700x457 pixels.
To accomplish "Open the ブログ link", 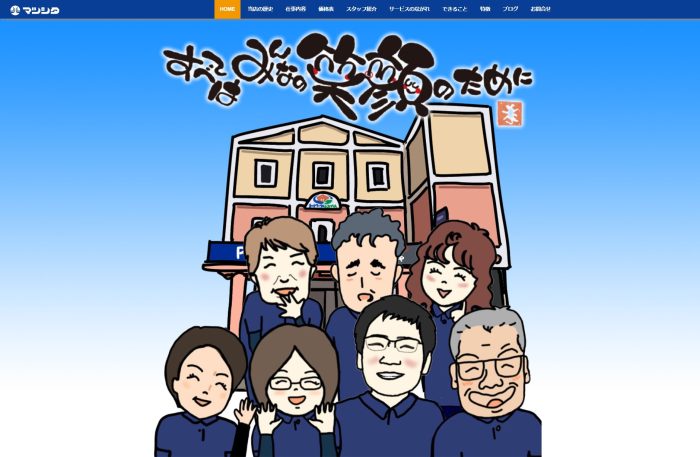I will [x=511, y=8].
